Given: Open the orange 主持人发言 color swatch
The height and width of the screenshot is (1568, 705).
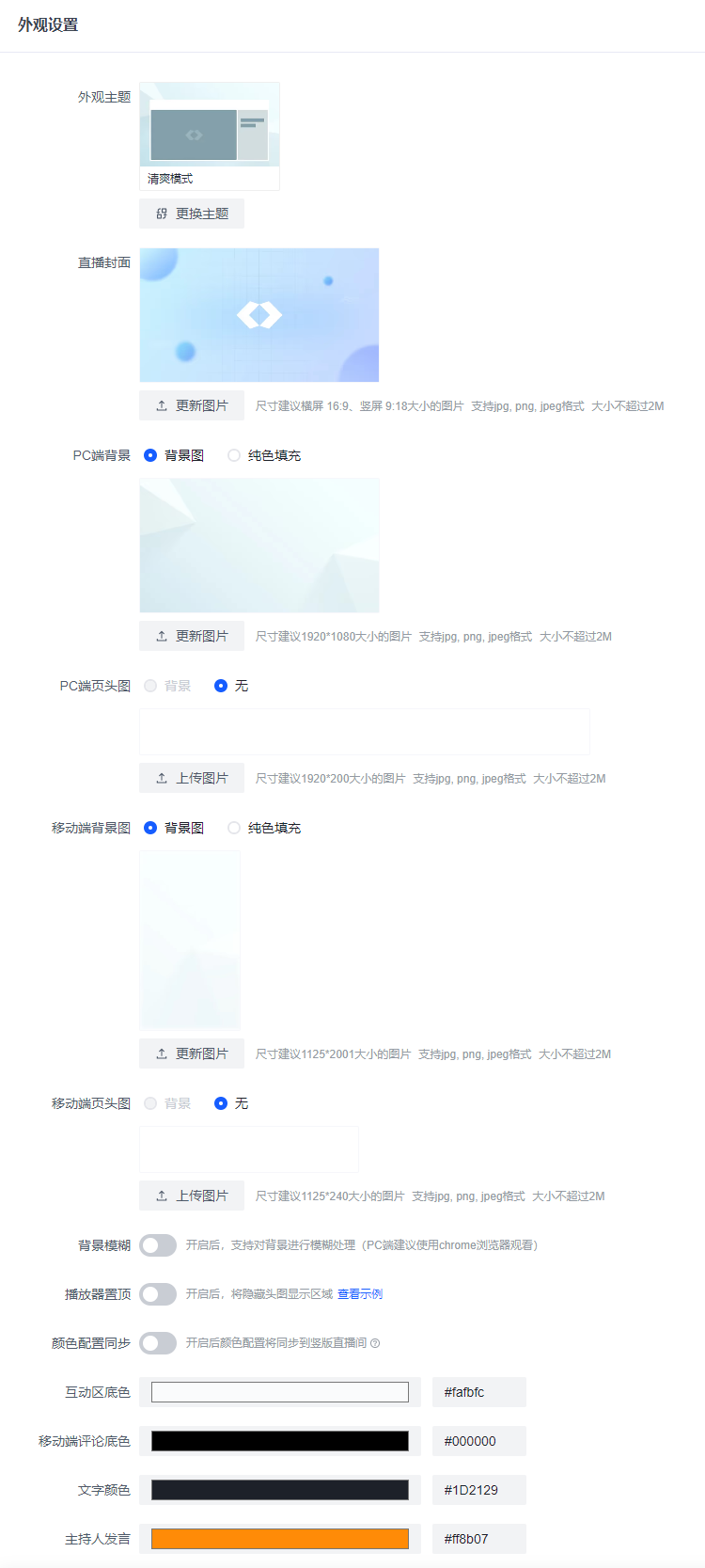Looking at the screenshot, I should coord(280,1539).
